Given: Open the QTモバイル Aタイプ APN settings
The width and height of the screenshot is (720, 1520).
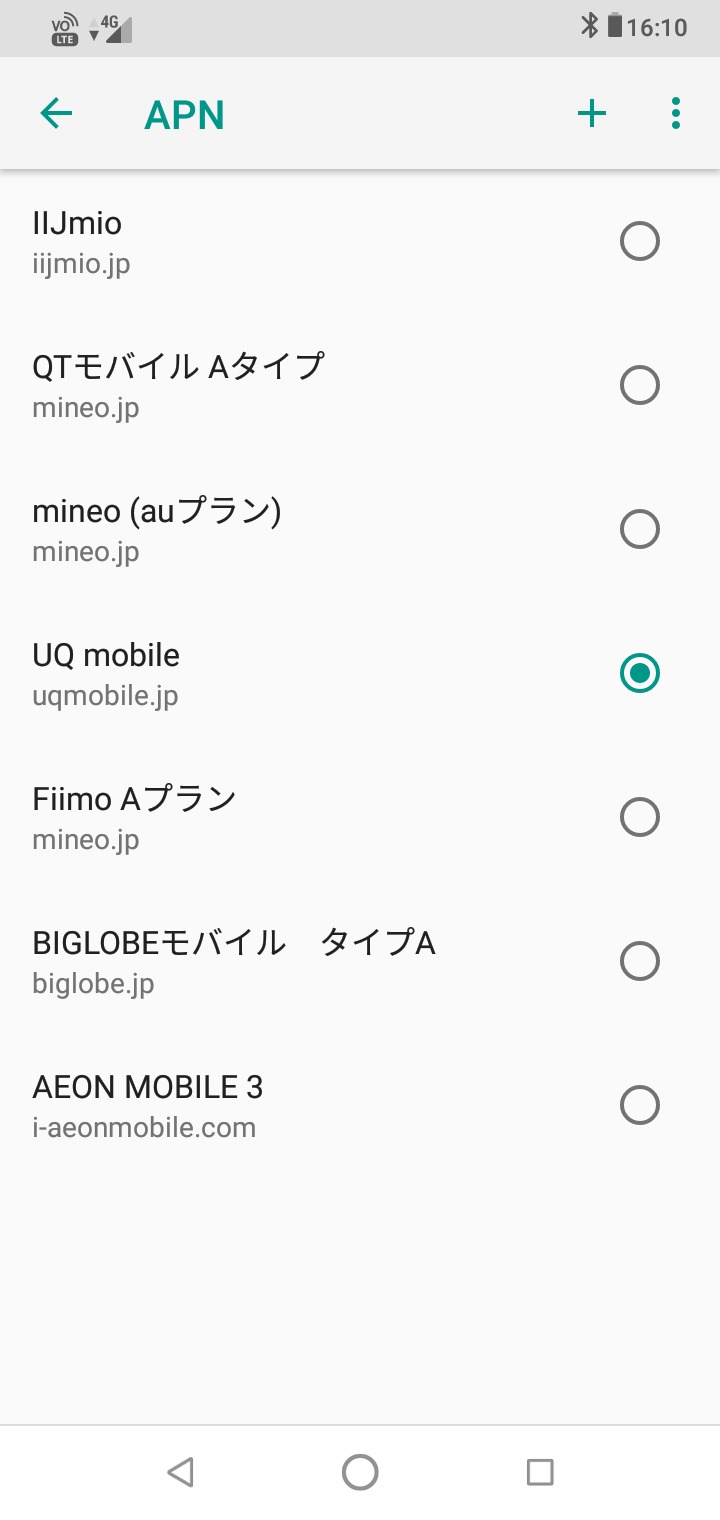Looking at the screenshot, I should (x=178, y=385).
